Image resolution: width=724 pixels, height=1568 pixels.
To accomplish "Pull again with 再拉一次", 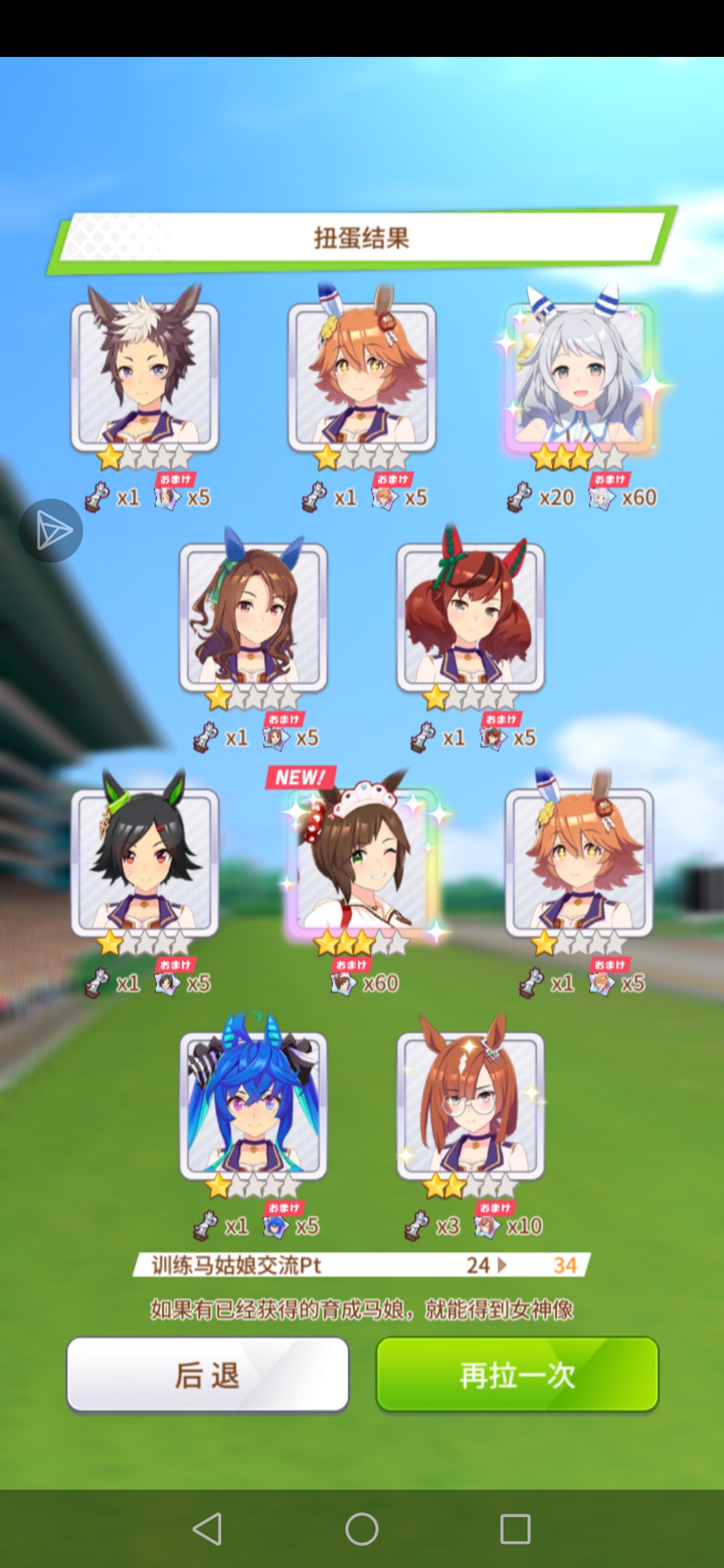I will 517,1375.
